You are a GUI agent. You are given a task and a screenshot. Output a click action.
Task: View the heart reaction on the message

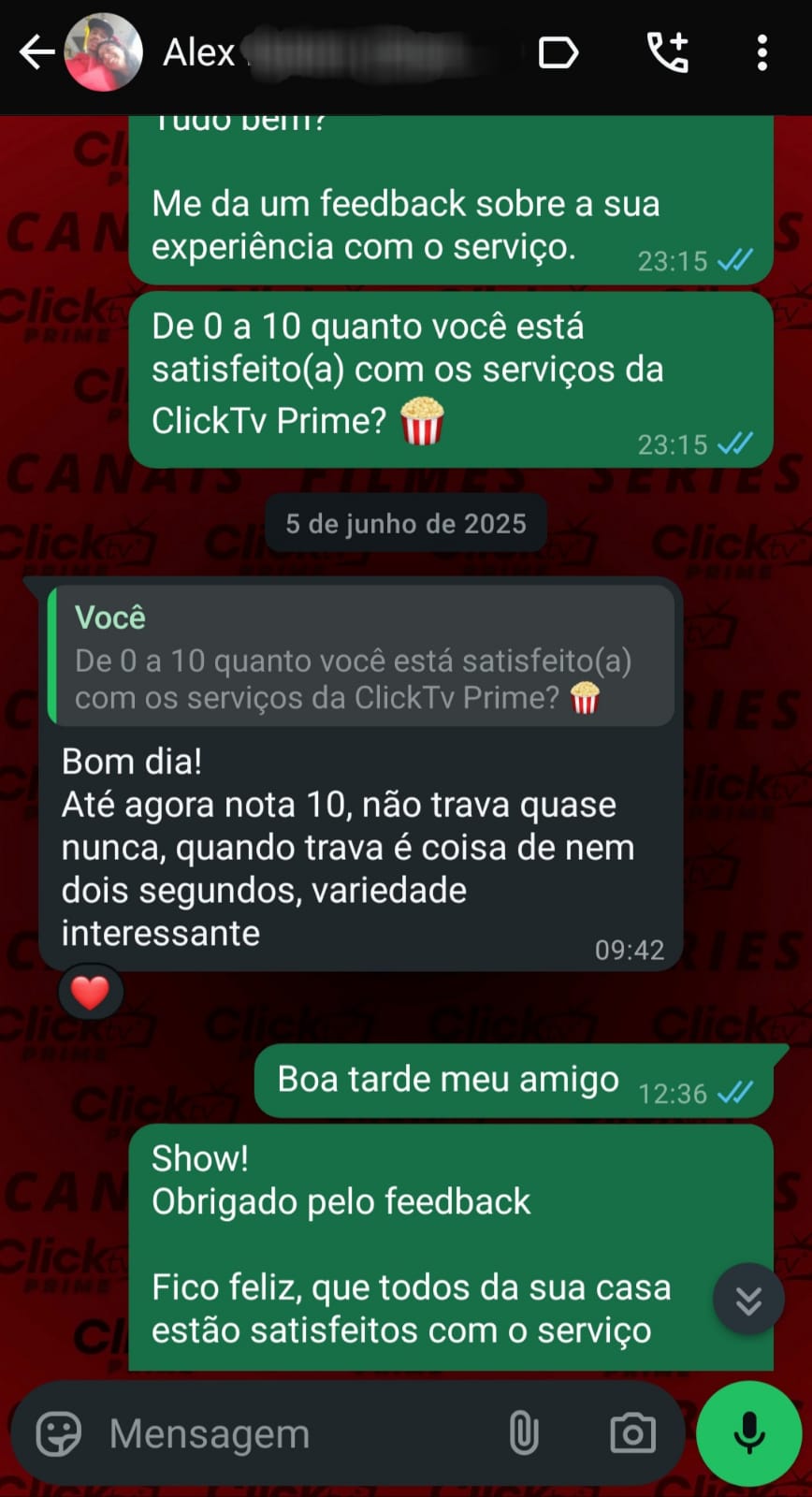[x=90, y=993]
